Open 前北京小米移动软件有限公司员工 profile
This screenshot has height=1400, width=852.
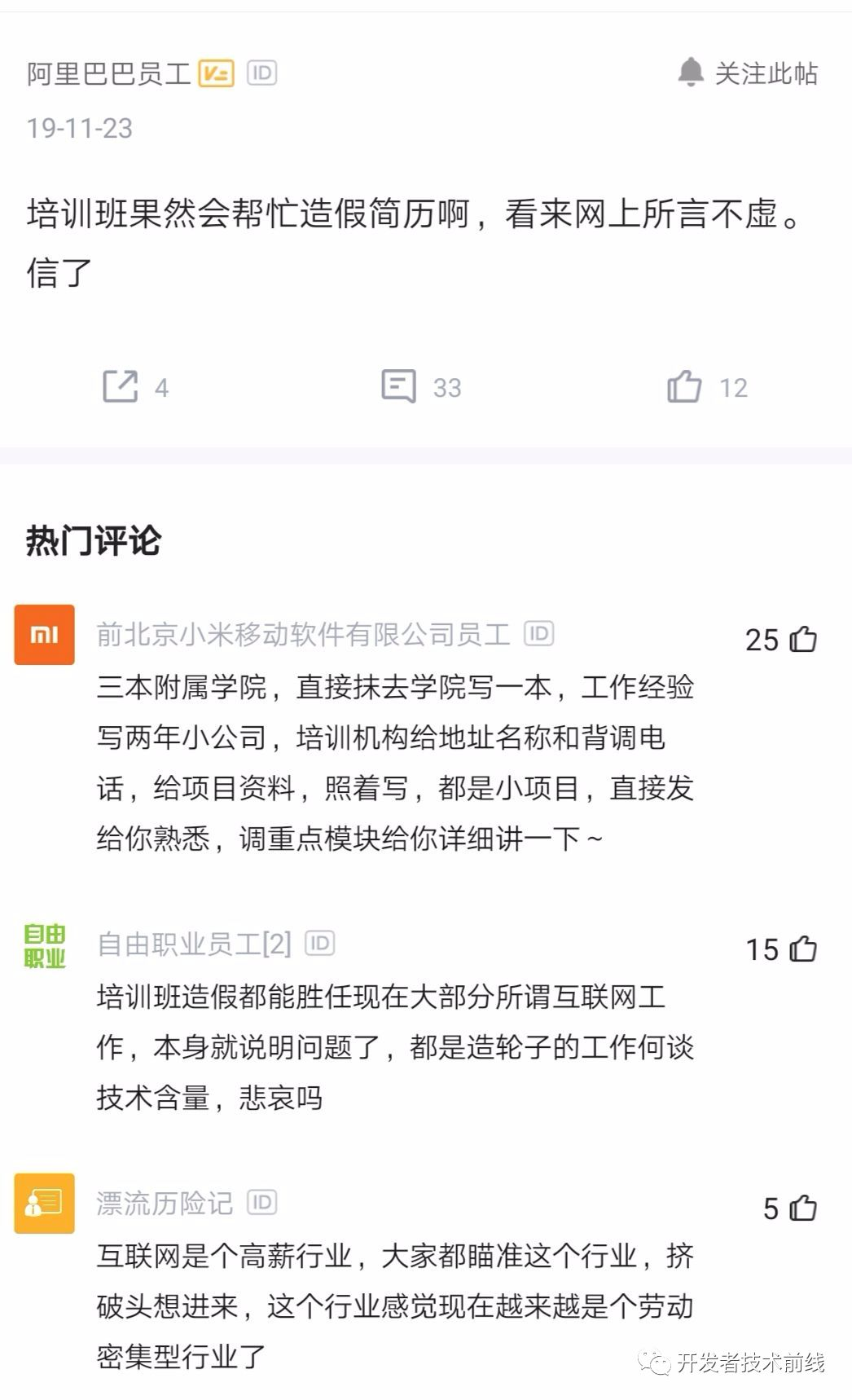pyautogui.click(x=303, y=634)
